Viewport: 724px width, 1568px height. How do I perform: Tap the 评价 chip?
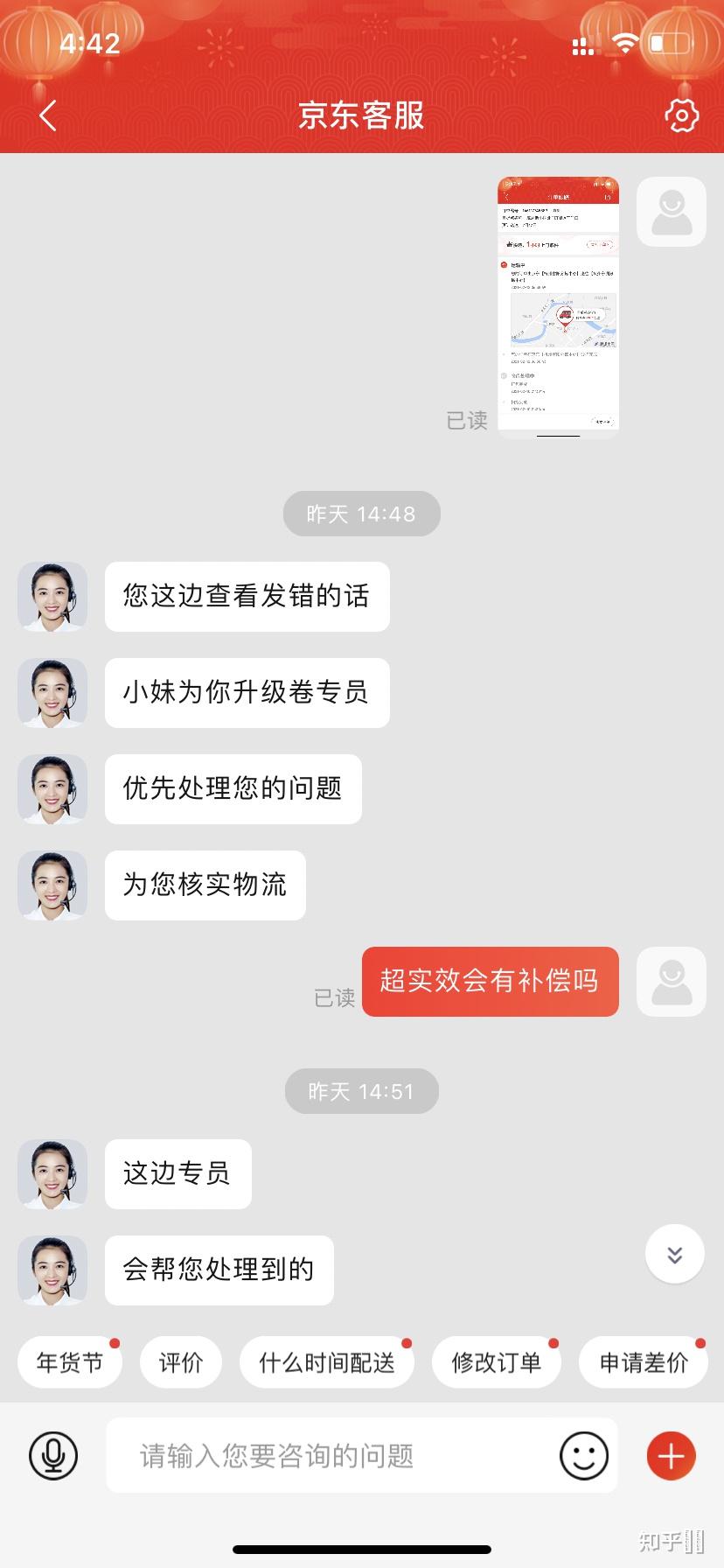[x=181, y=1362]
